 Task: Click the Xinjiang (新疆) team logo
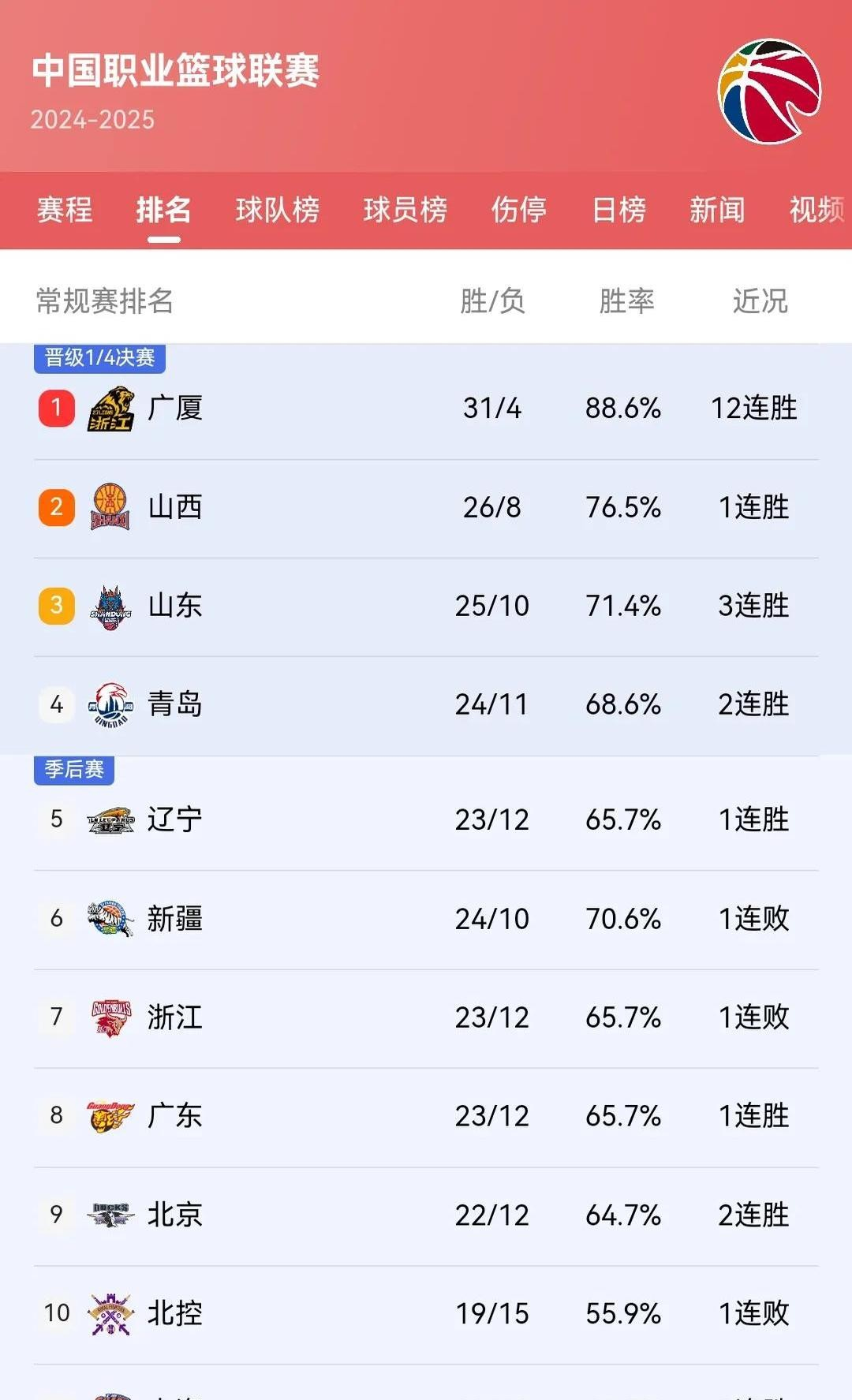(110, 919)
